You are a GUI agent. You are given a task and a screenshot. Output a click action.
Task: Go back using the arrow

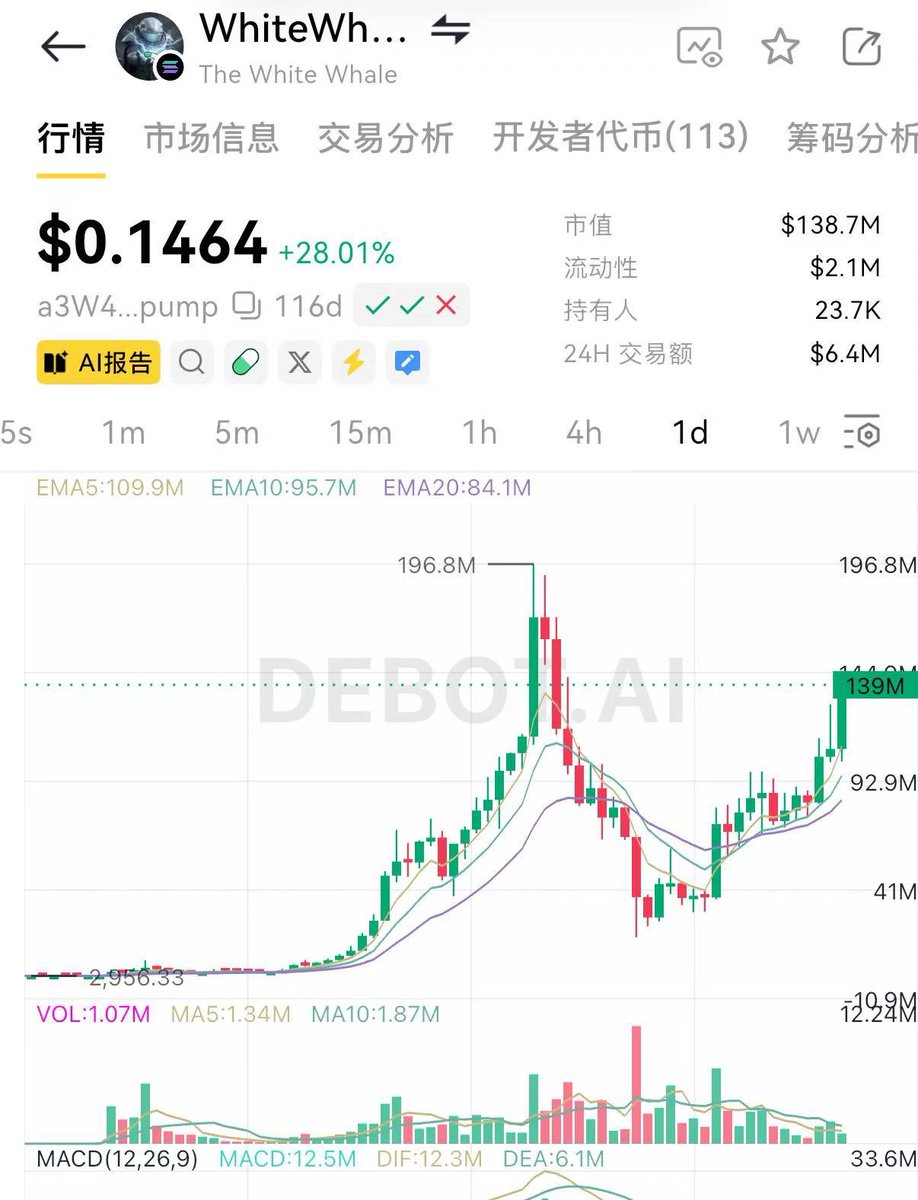click(x=63, y=47)
